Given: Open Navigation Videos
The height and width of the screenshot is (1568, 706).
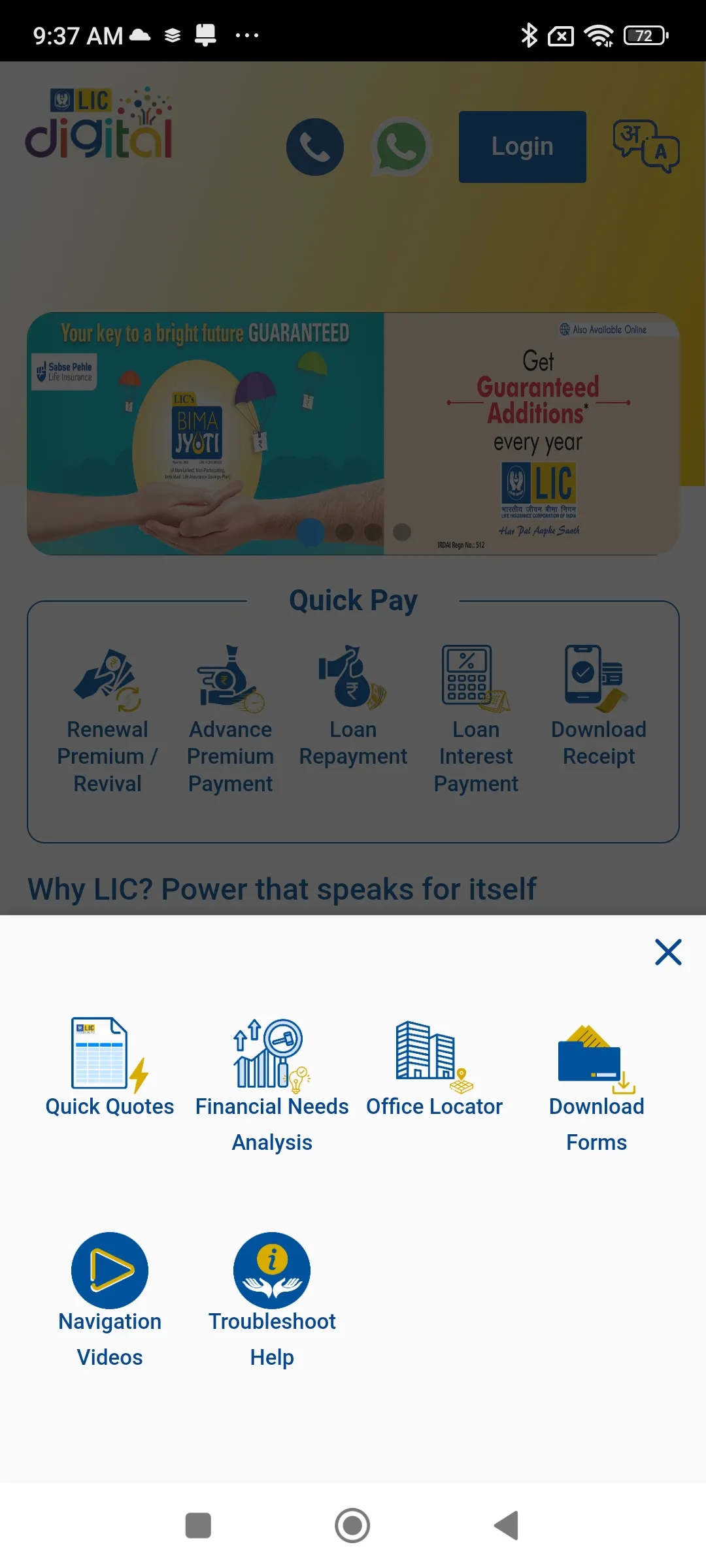Looking at the screenshot, I should coord(110,1297).
